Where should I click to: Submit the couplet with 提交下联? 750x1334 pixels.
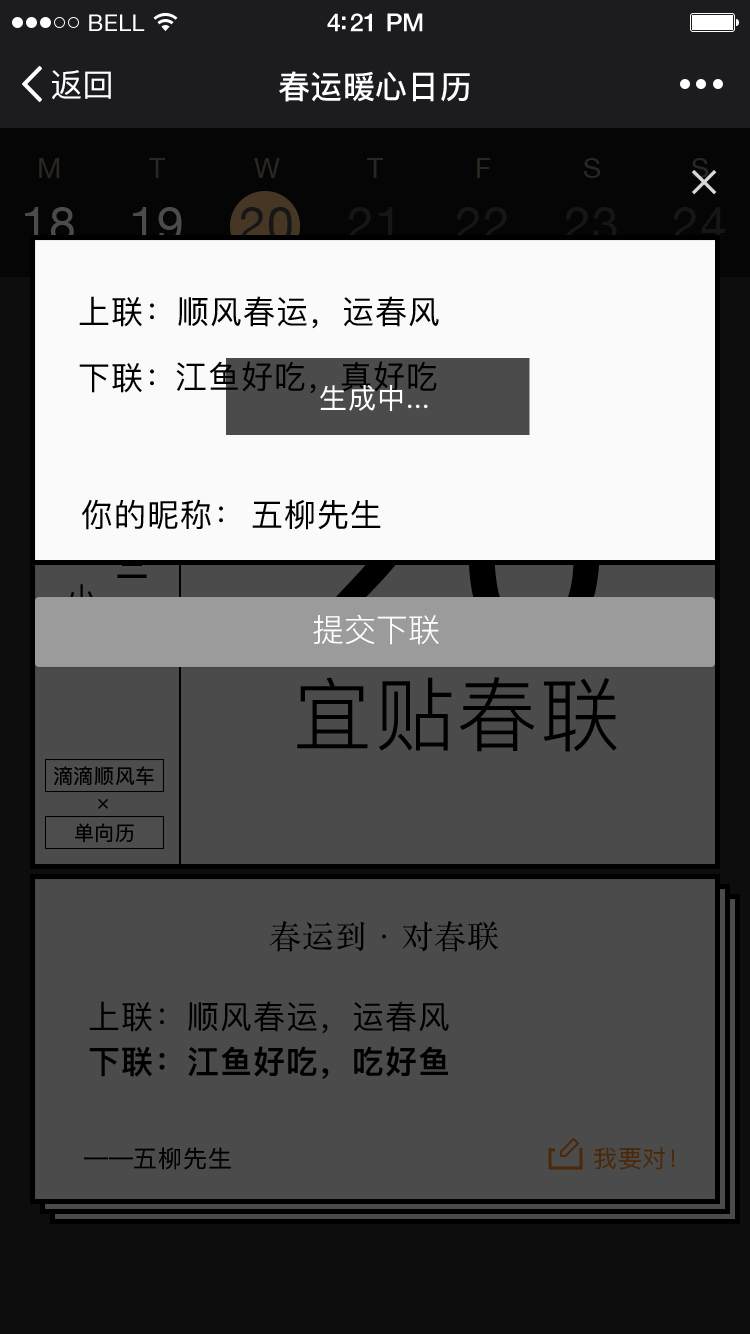[x=375, y=631]
